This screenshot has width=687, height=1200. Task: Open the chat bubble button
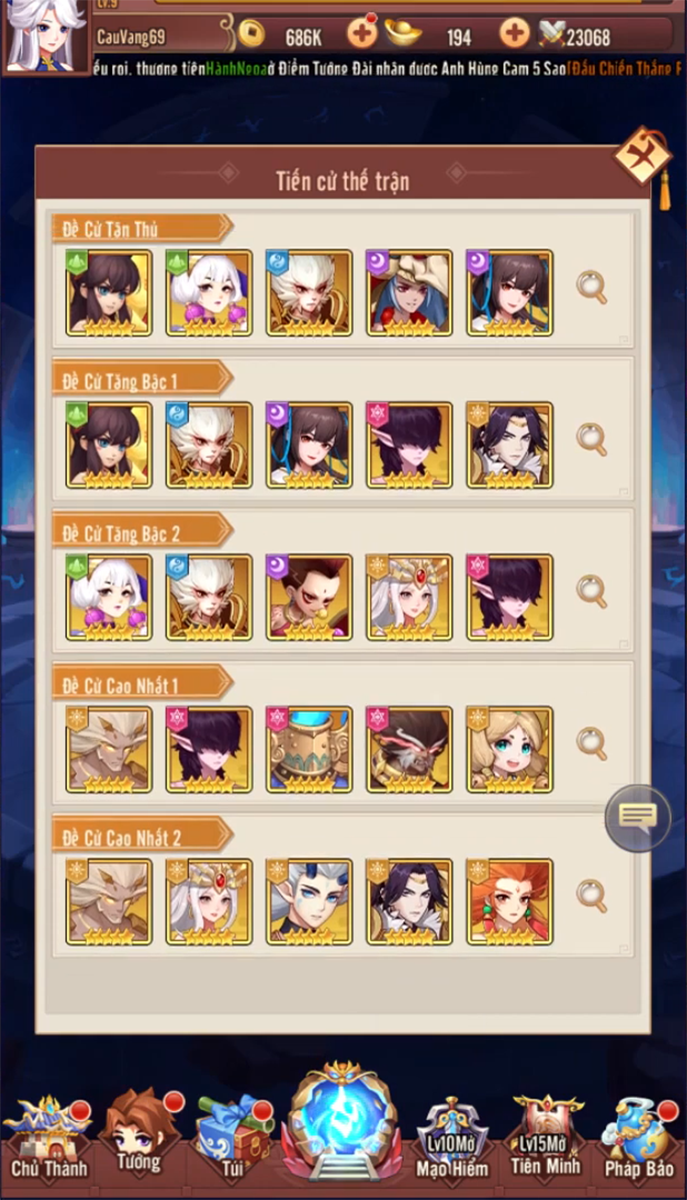[638, 817]
